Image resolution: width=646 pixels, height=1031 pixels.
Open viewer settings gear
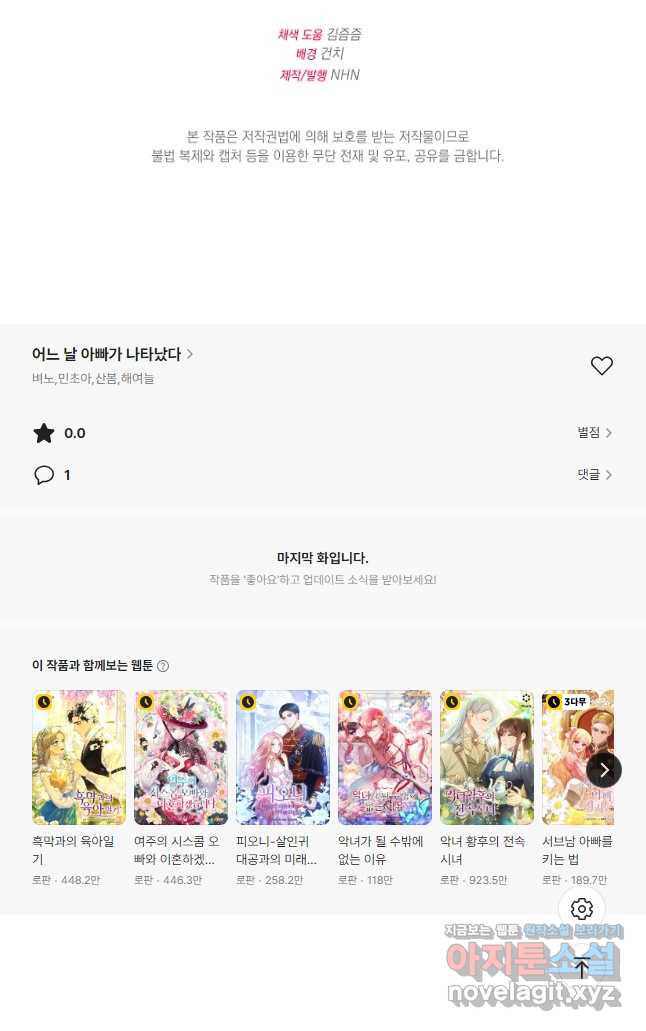[582, 909]
